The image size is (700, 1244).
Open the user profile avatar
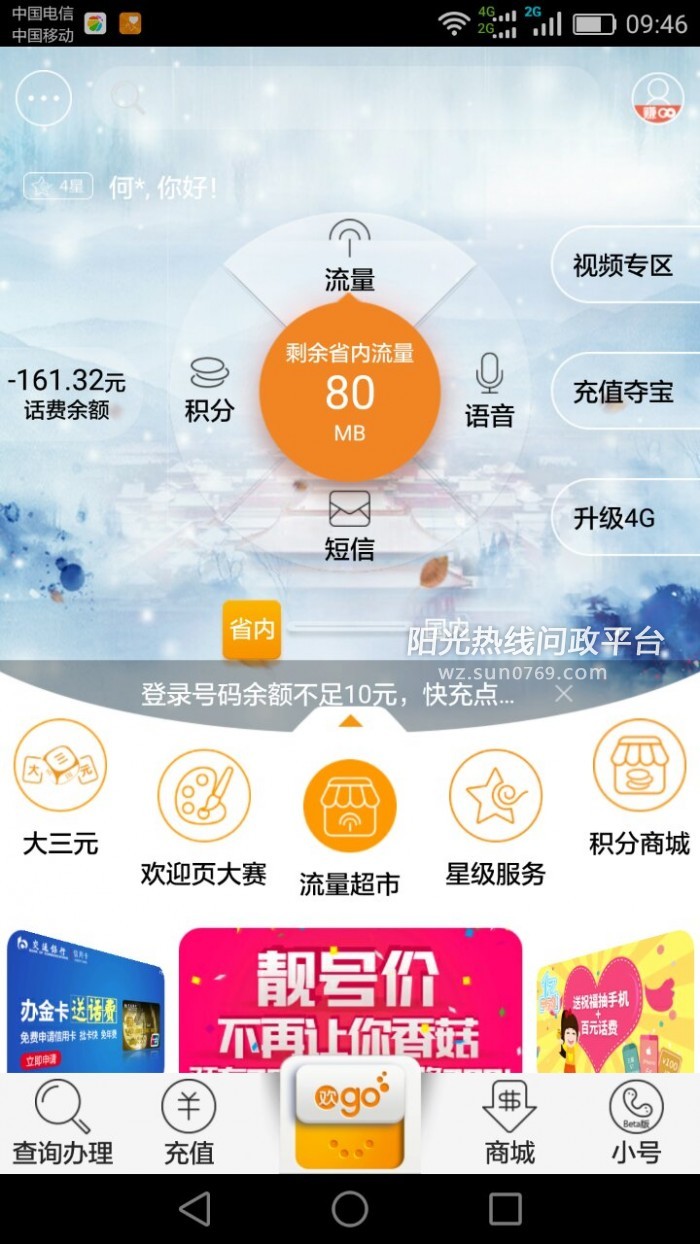(x=657, y=99)
